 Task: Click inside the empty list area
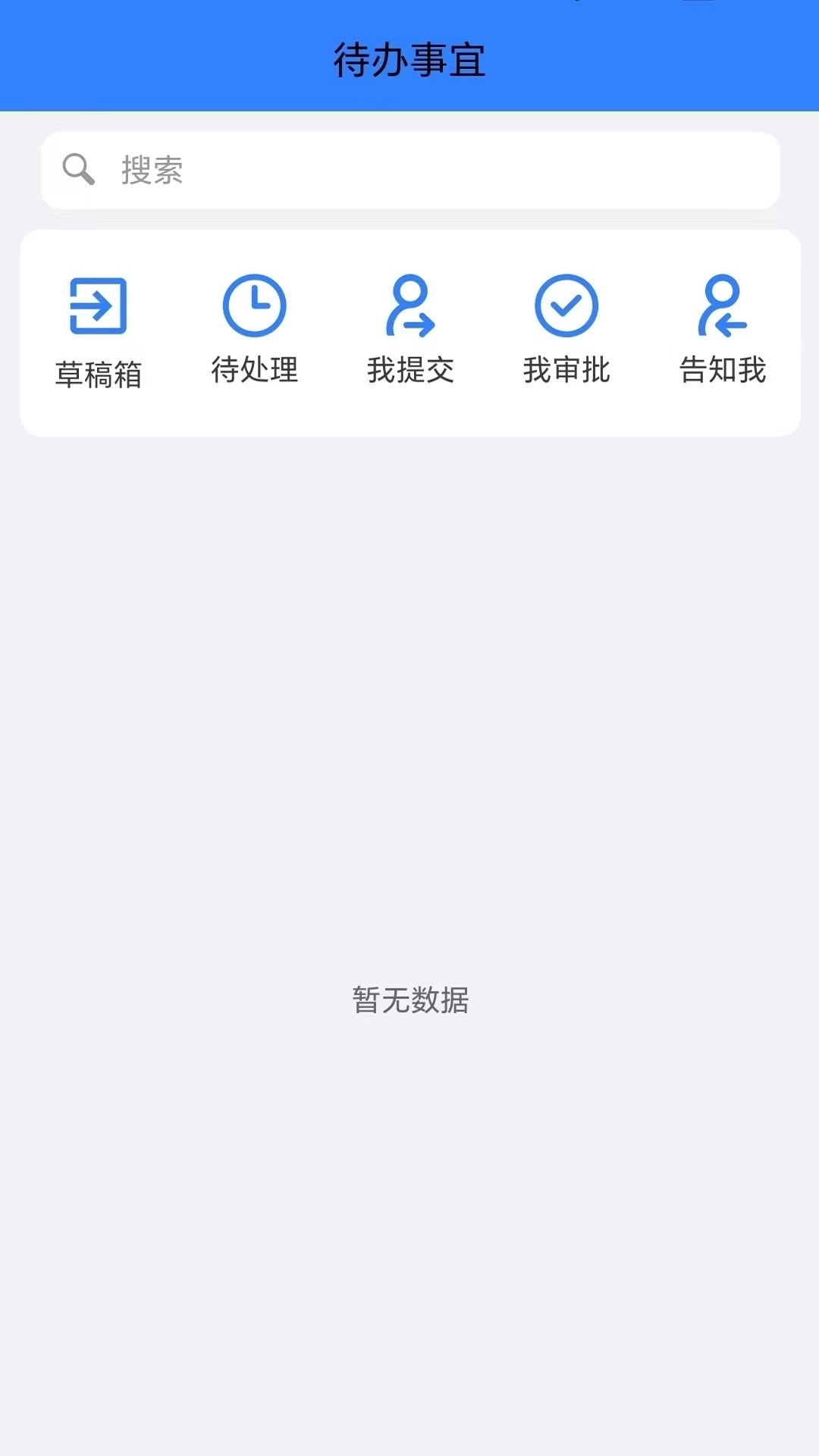409,682
